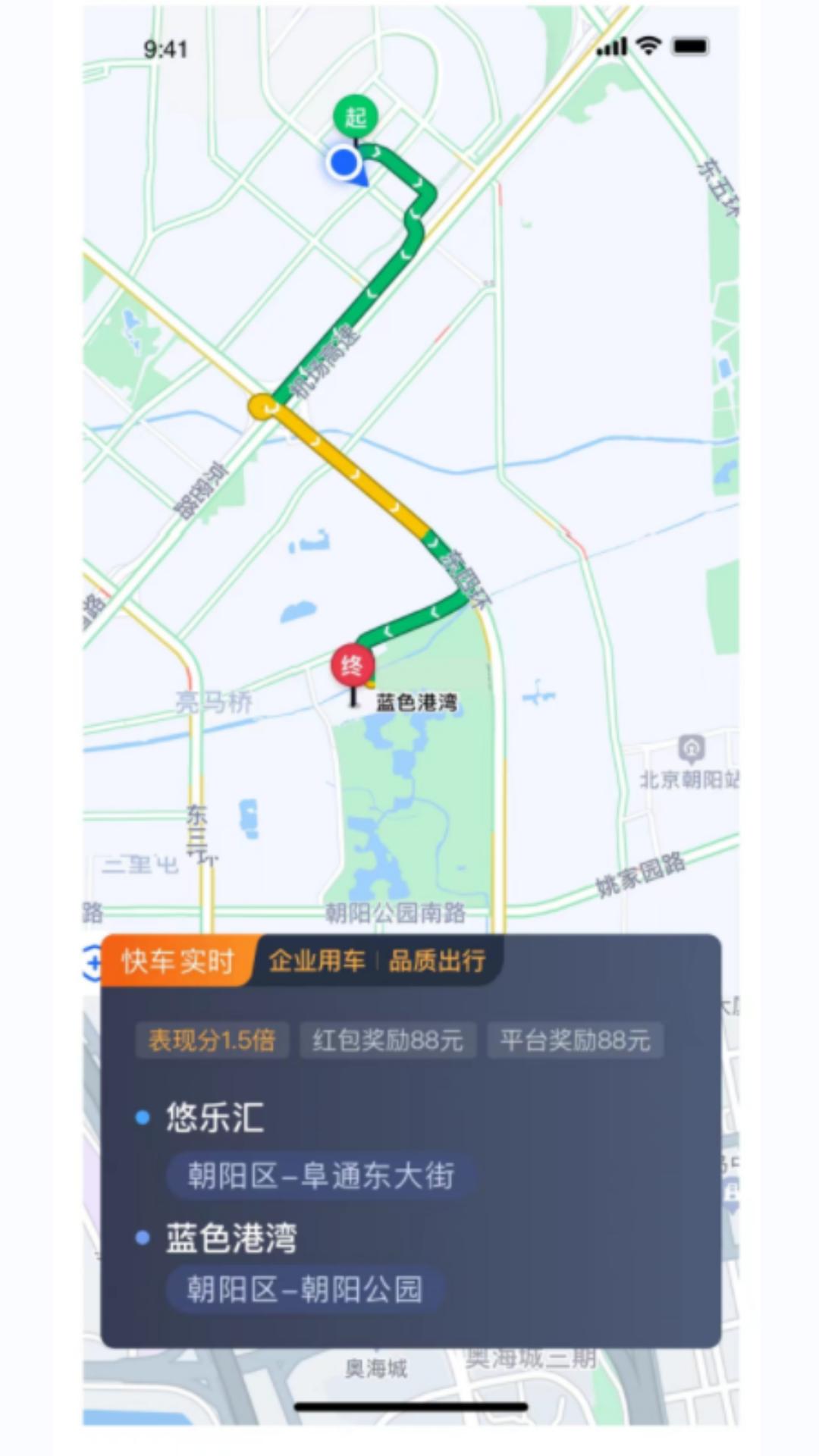The width and height of the screenshot is (819, 1456).
Task: Tap the green 起 start point marker
Action: [356, 116]
